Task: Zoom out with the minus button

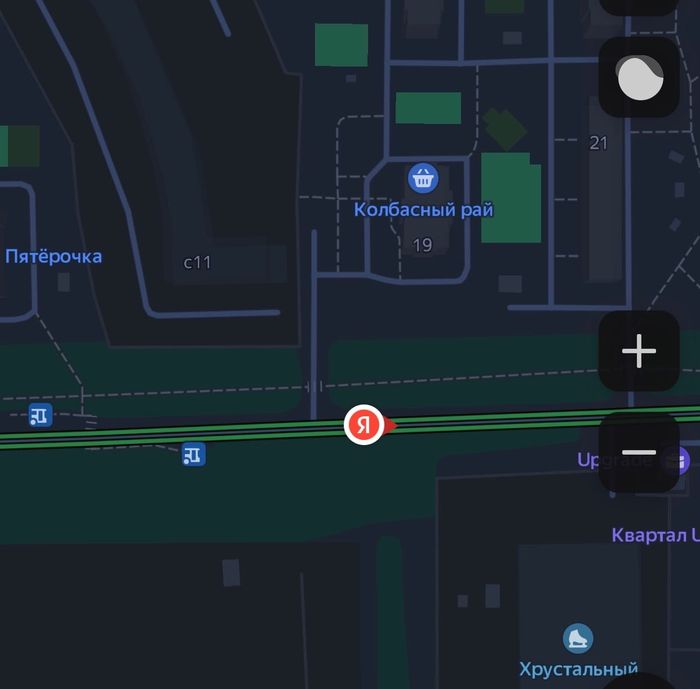Action: (638, 453)
